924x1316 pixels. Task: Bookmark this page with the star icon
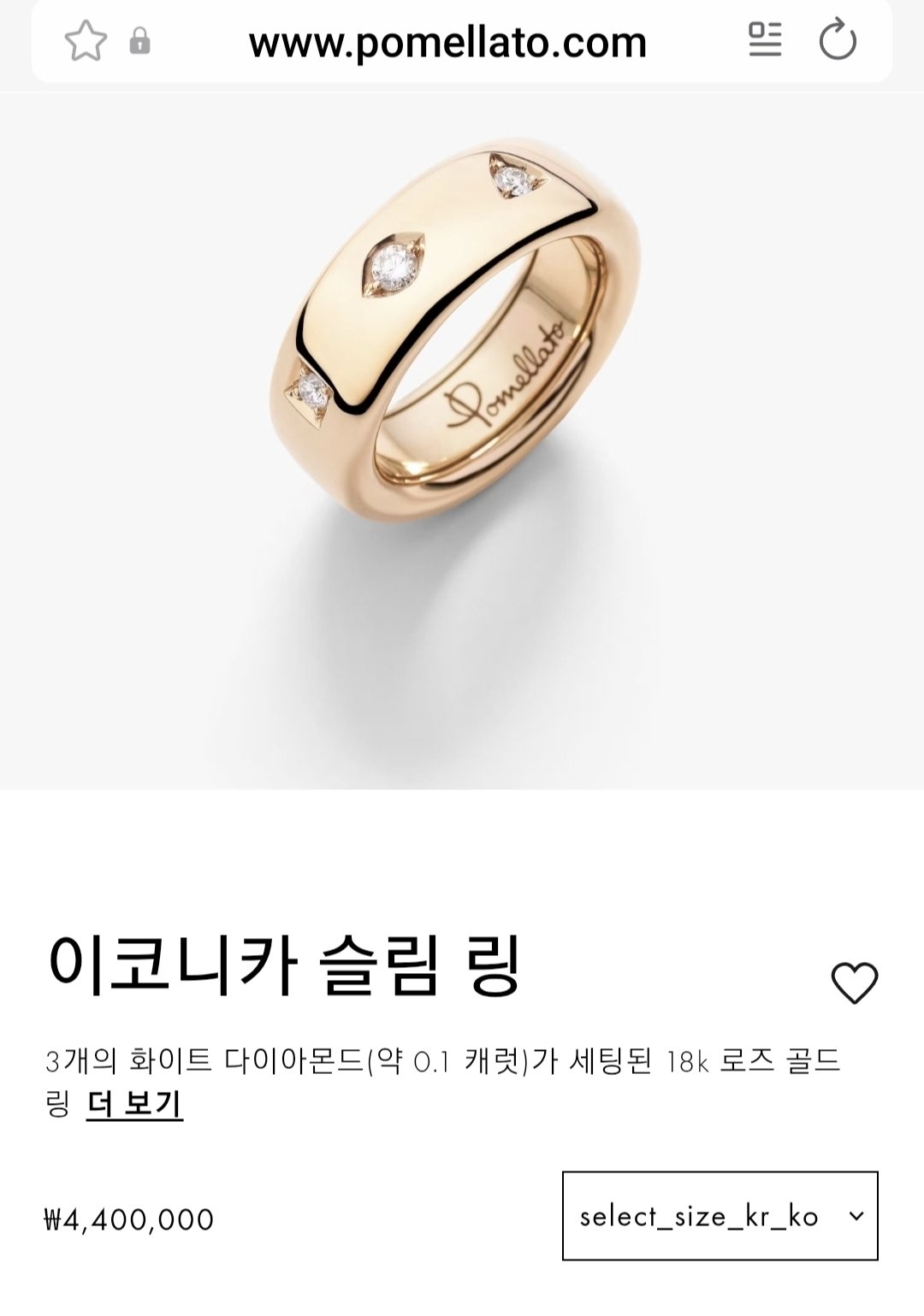86,40
